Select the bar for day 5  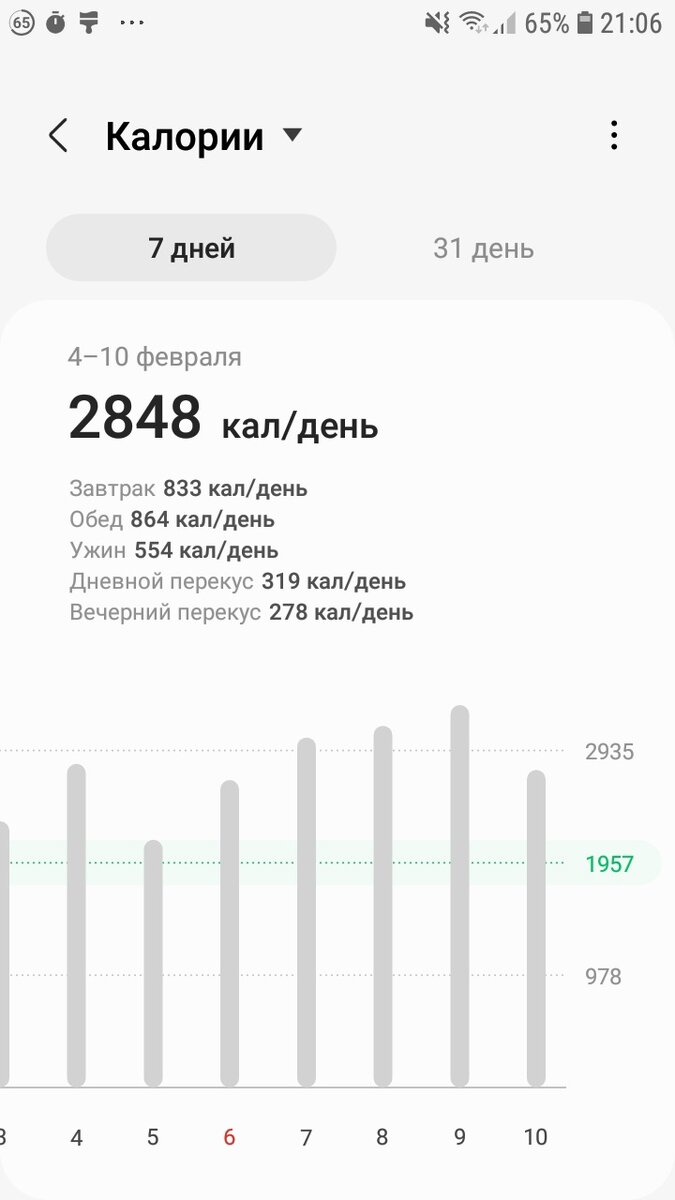click(153, 964)
